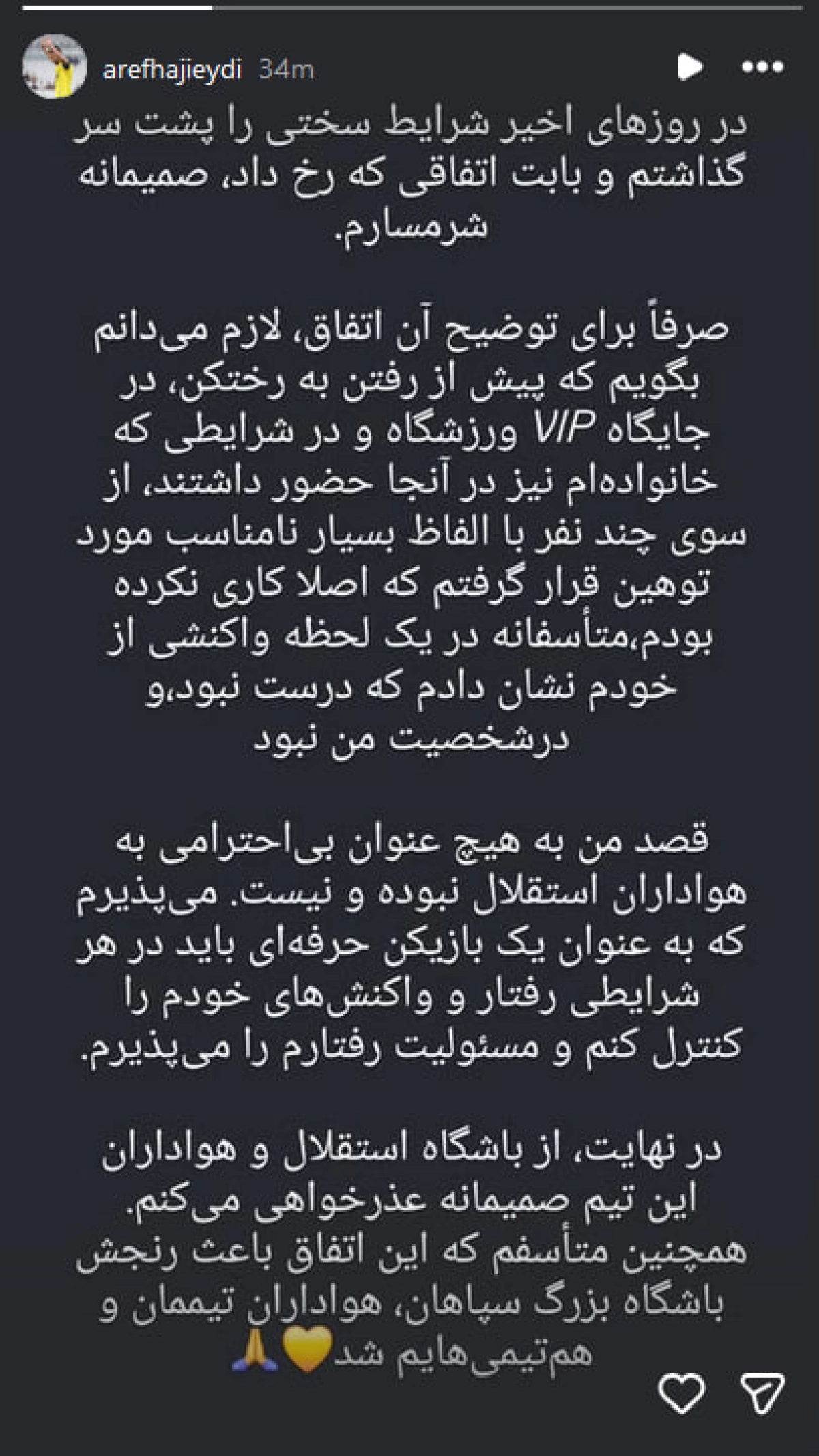Screen dimensions: 819x1456
Task: Share the story via paper plane icon
Action: pos(762,1393)
